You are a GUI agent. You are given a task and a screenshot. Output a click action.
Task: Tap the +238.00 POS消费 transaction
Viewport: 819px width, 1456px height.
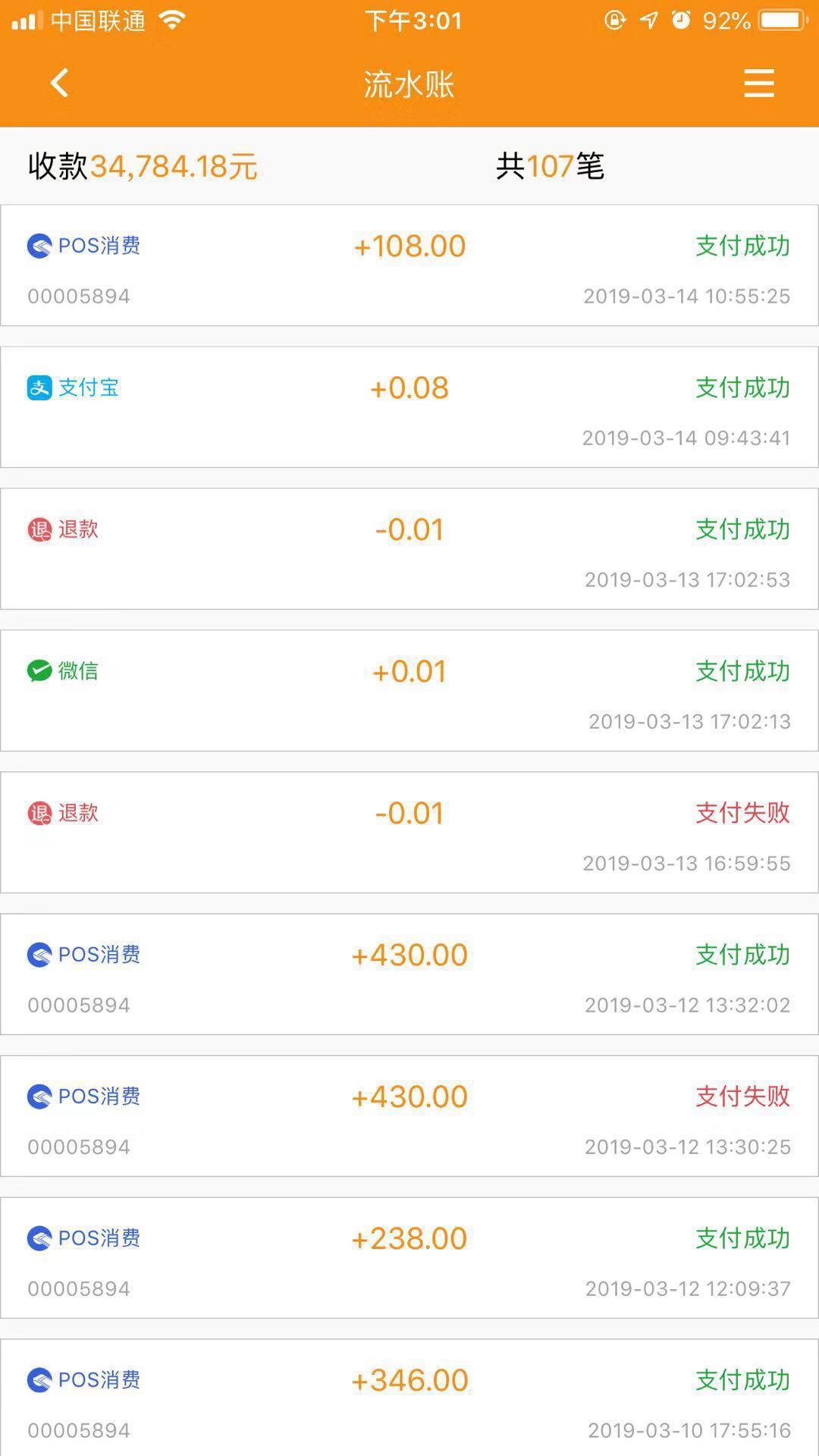tap(409, 1258)
